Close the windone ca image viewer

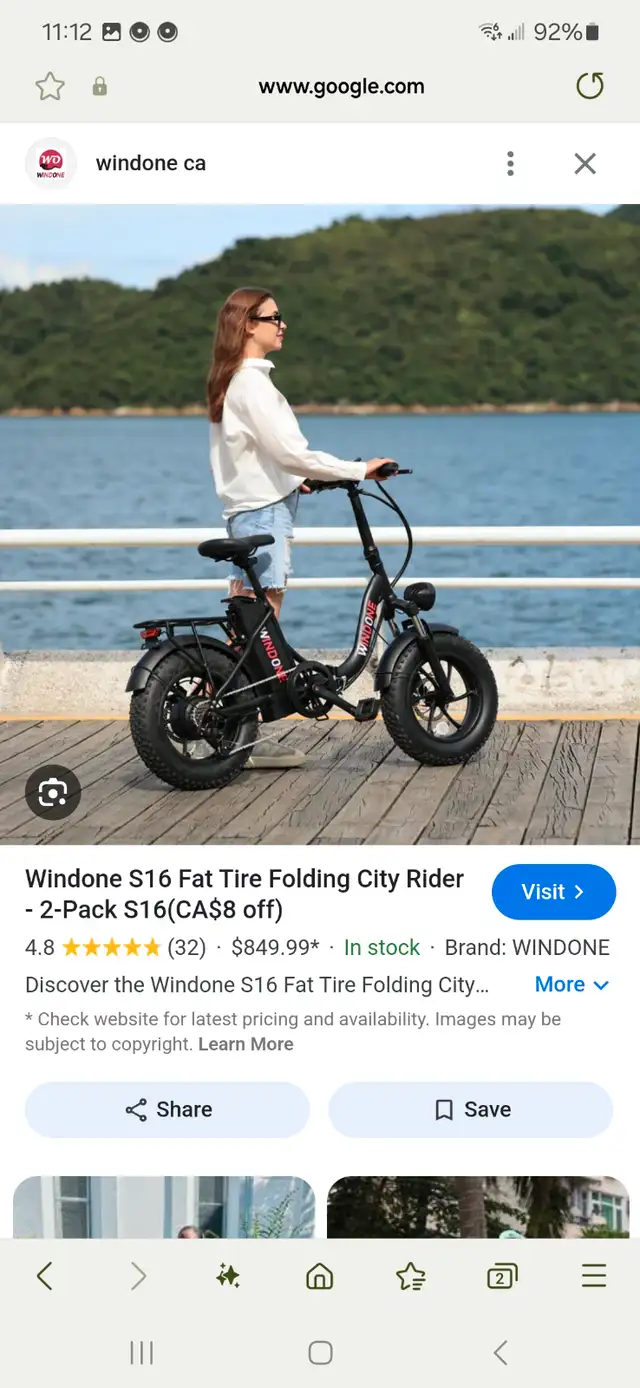(585, 163)
